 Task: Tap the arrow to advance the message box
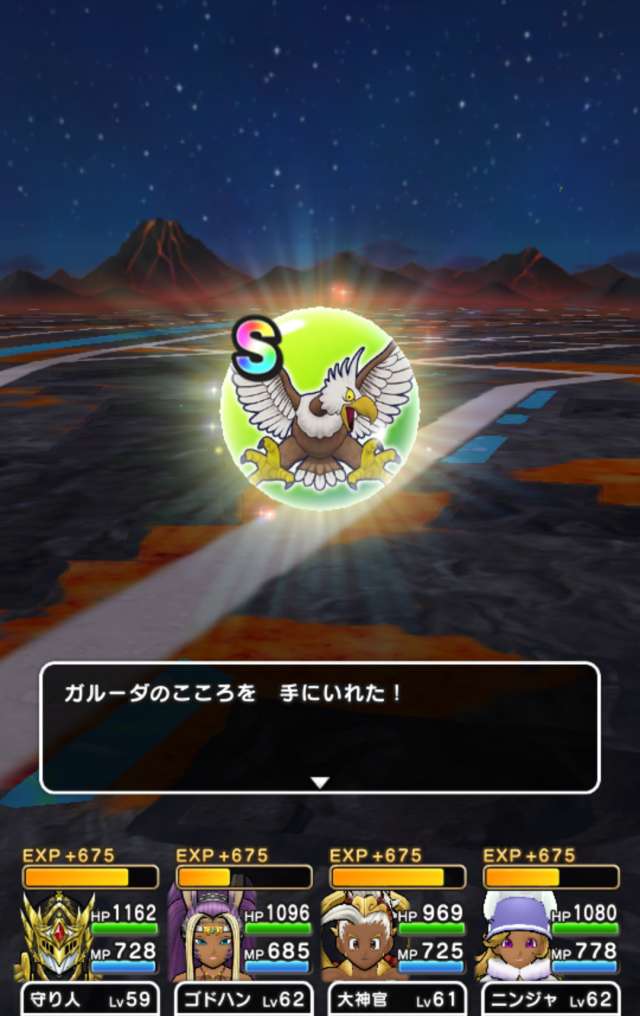click(319, 782)
